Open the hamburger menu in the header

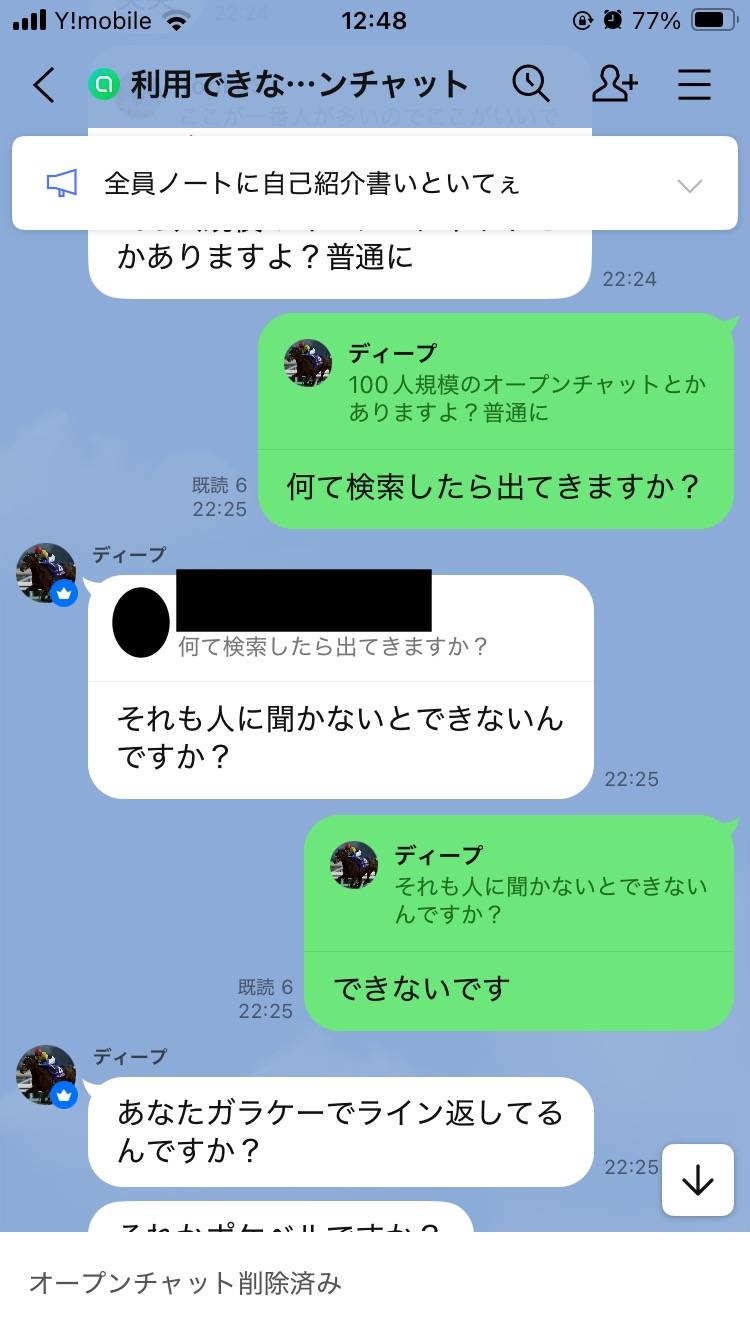(x=694, y=85)
